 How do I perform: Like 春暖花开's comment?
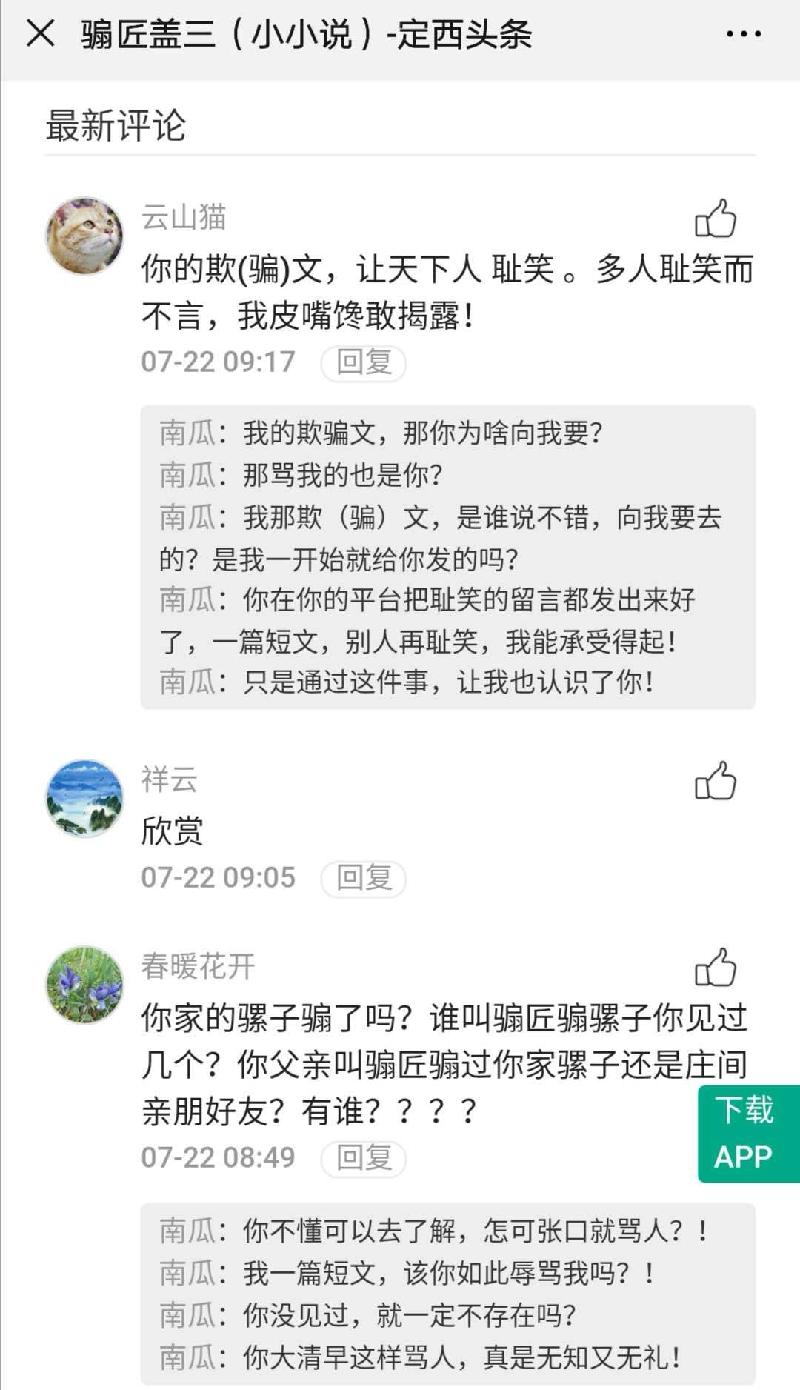[716, 968]
